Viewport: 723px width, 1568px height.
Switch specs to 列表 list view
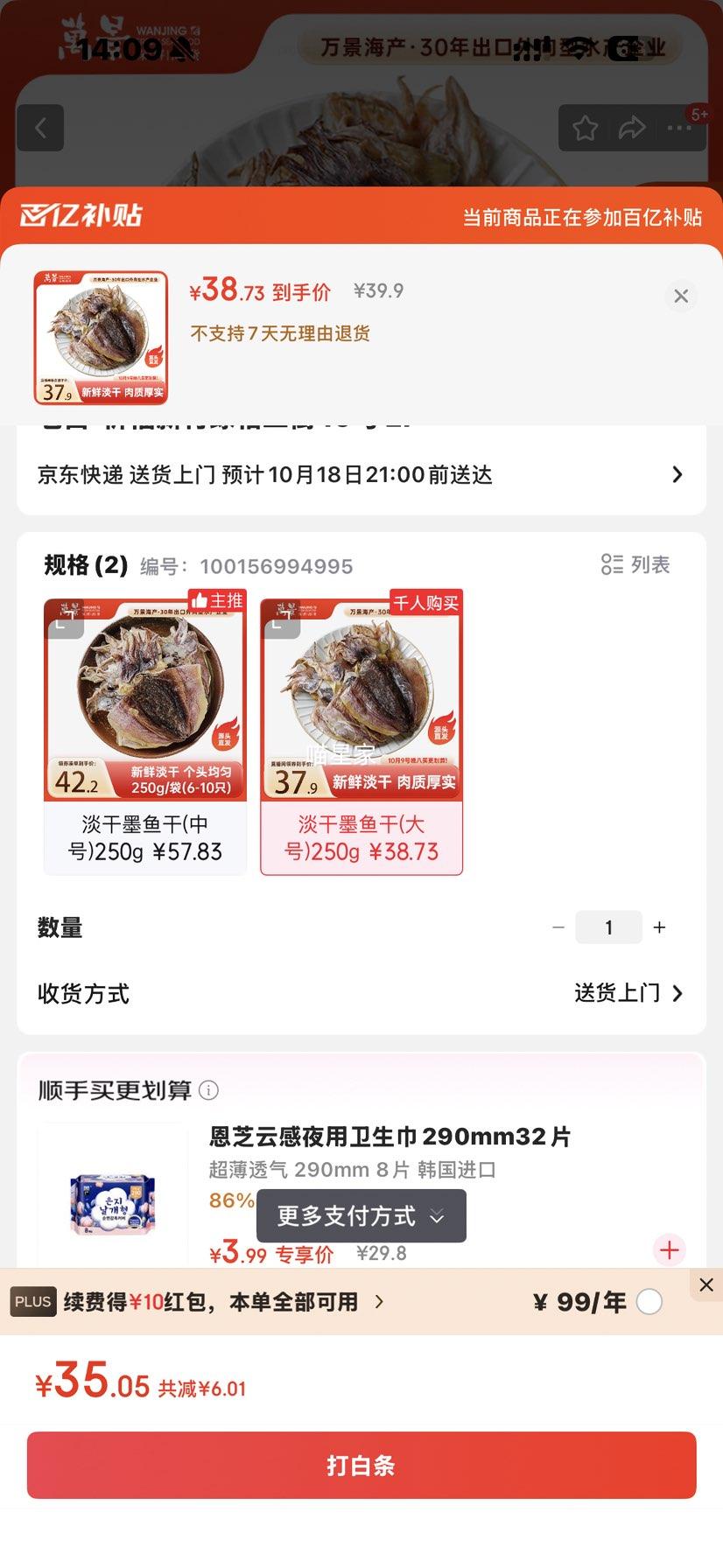[635, 565]
